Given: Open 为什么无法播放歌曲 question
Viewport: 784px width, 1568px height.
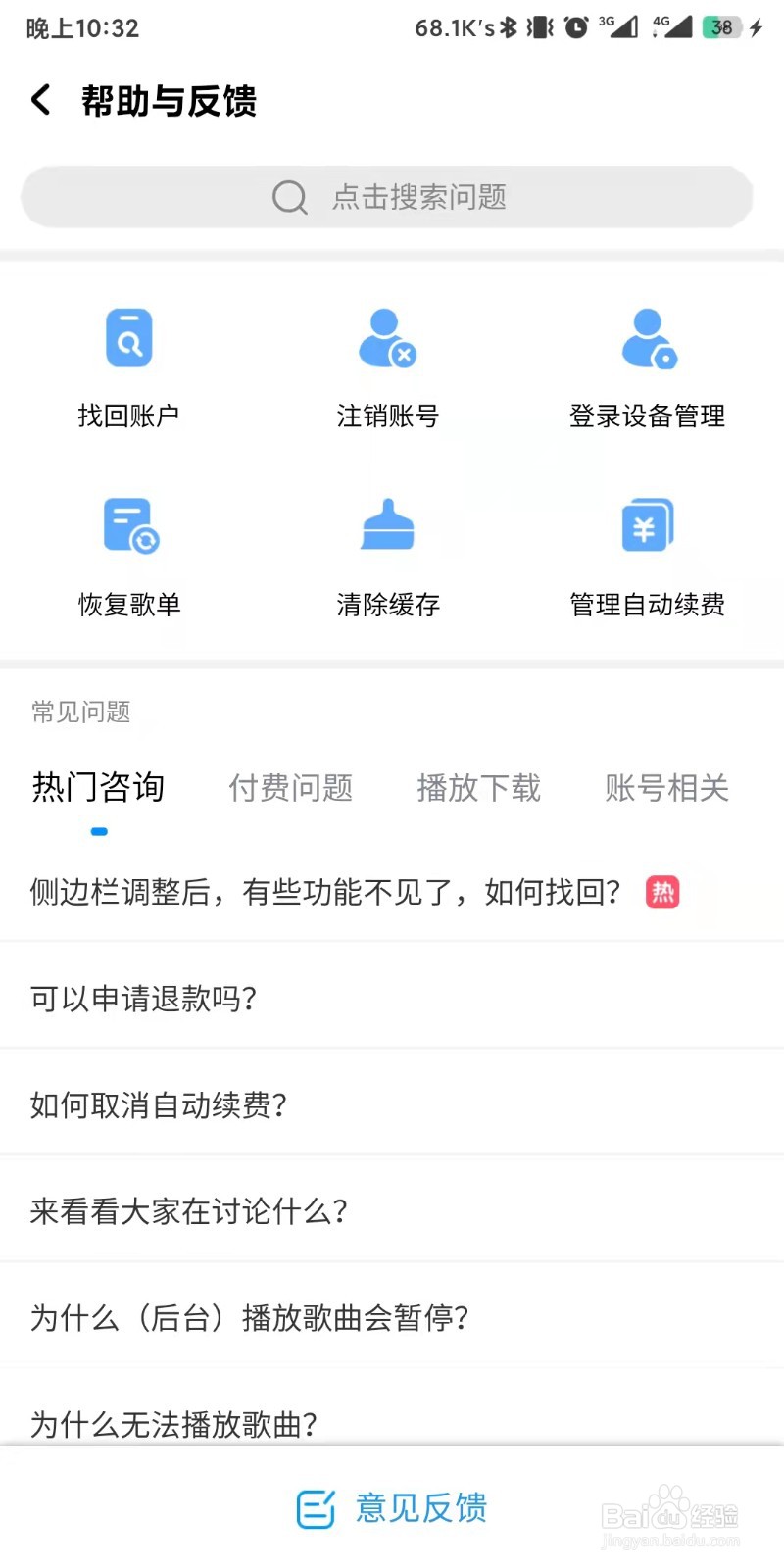Looking at the screenshot, I should [x=174, y=1423].
